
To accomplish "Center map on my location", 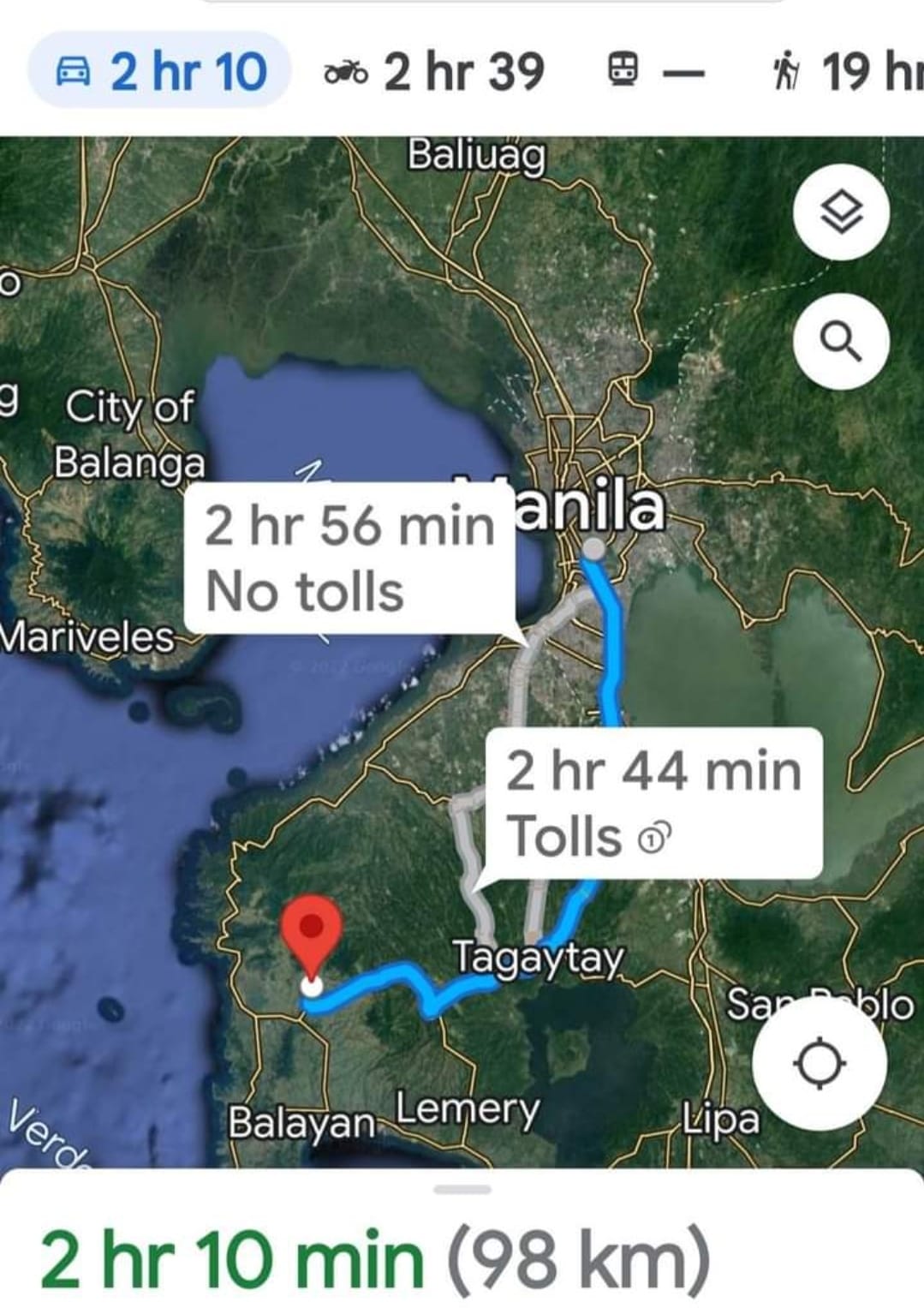I will click(820, 1064).
